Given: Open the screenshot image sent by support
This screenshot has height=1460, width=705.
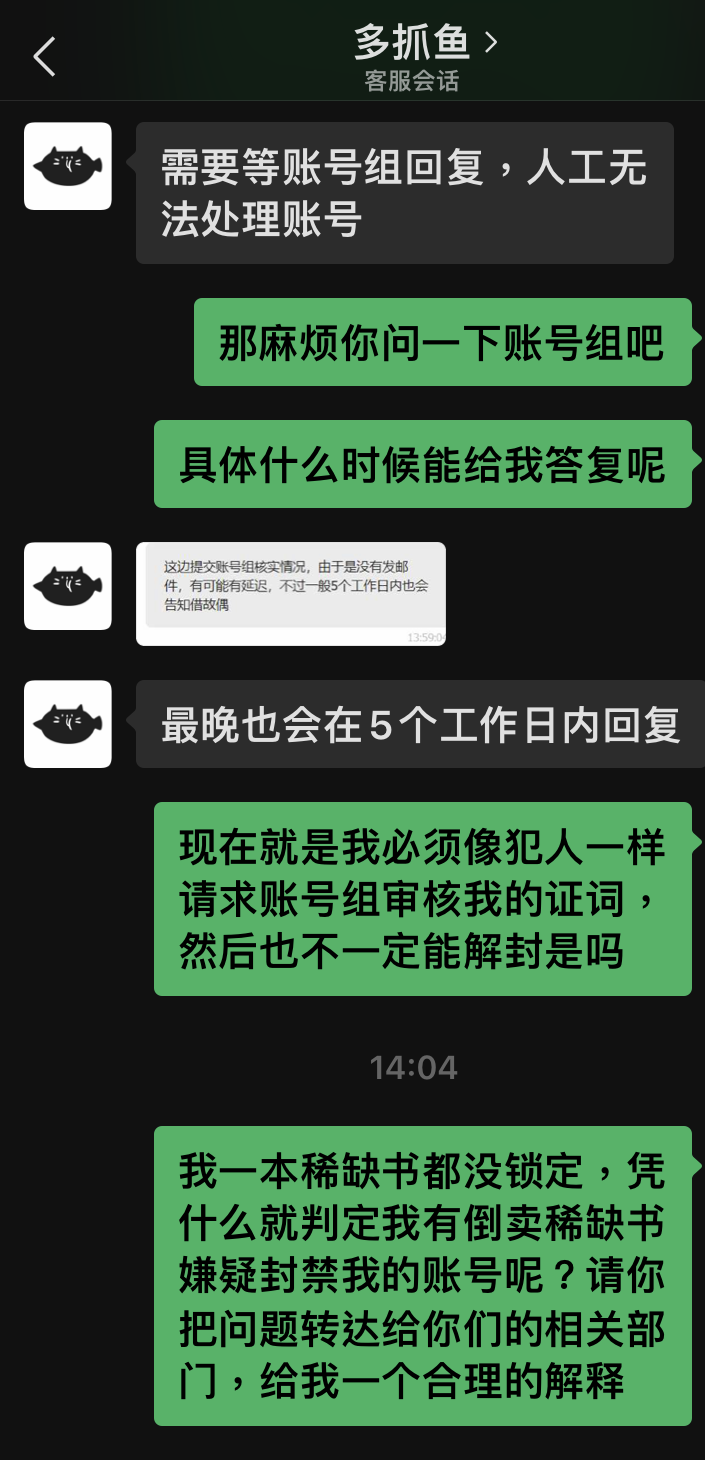Looking at the screenshot, I should 290,594.
